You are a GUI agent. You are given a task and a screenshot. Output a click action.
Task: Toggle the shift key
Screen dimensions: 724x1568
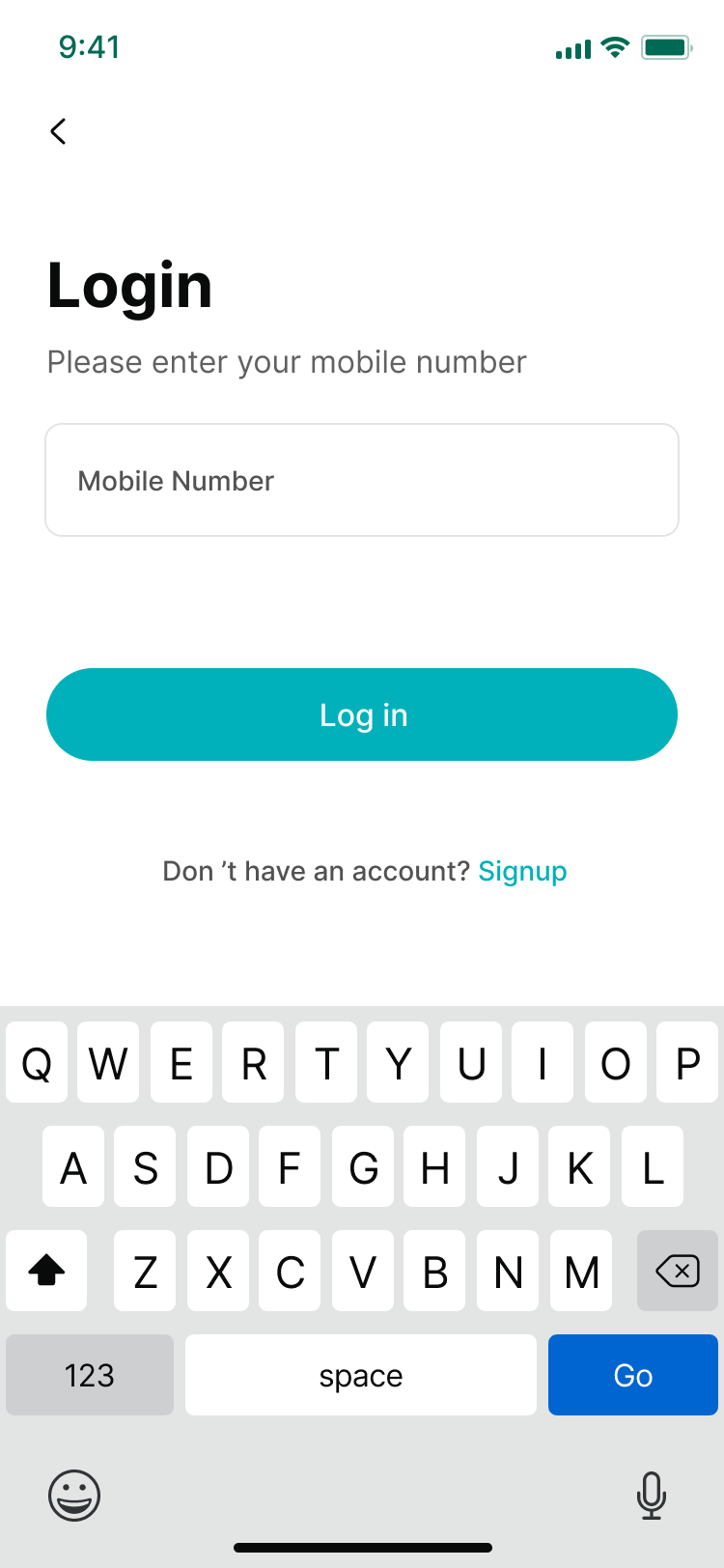coord(46,1271)
